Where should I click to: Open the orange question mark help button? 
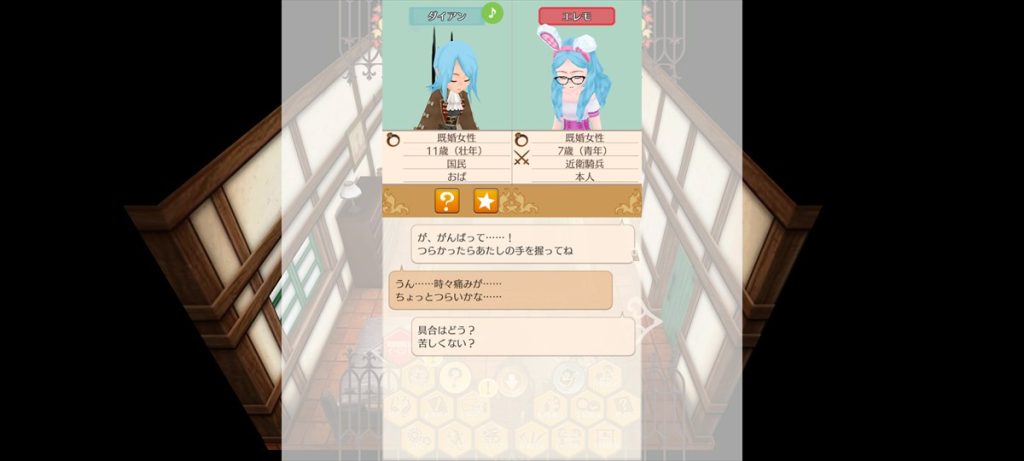446,201
